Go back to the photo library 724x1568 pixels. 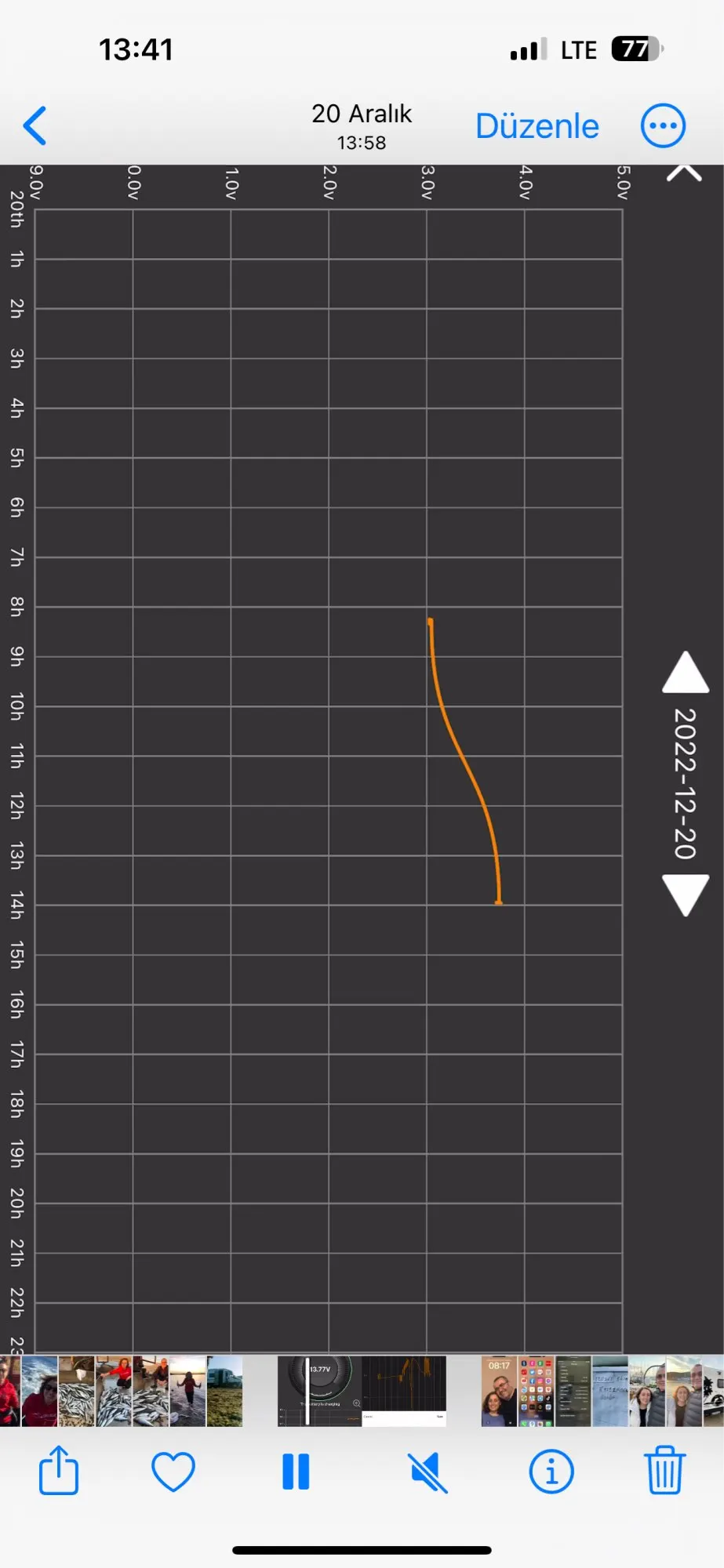pos(35,125)
